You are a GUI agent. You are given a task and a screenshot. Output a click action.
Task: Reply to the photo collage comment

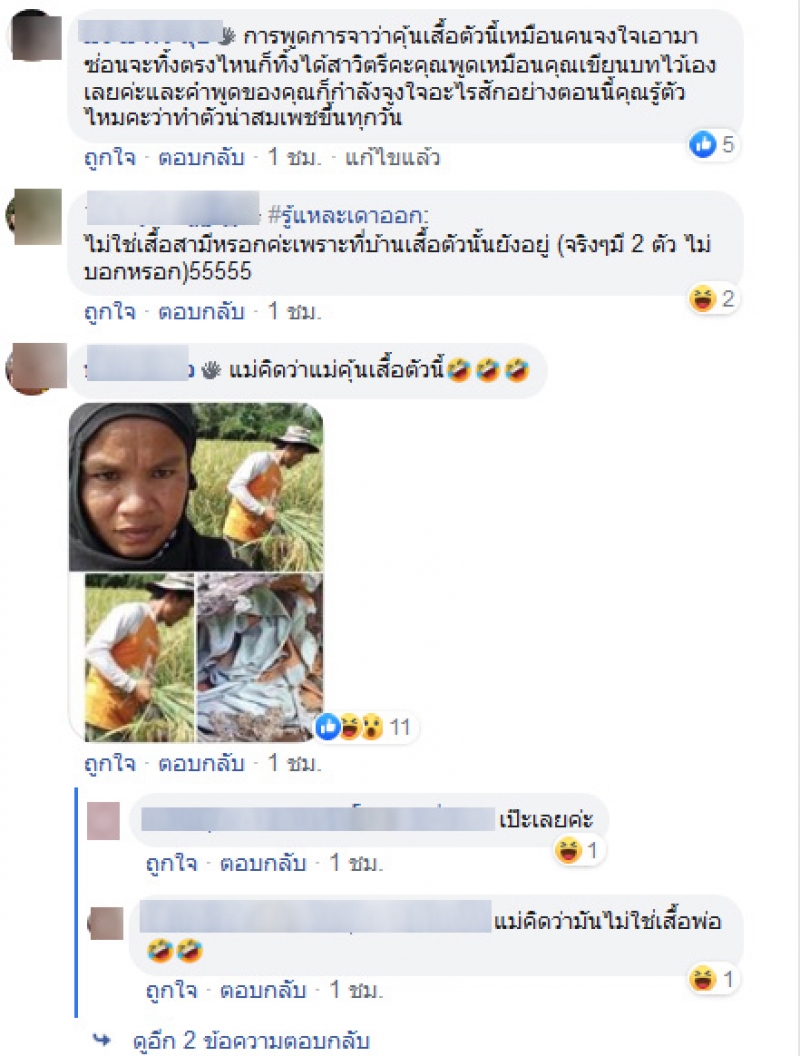(x=198, y=765)
